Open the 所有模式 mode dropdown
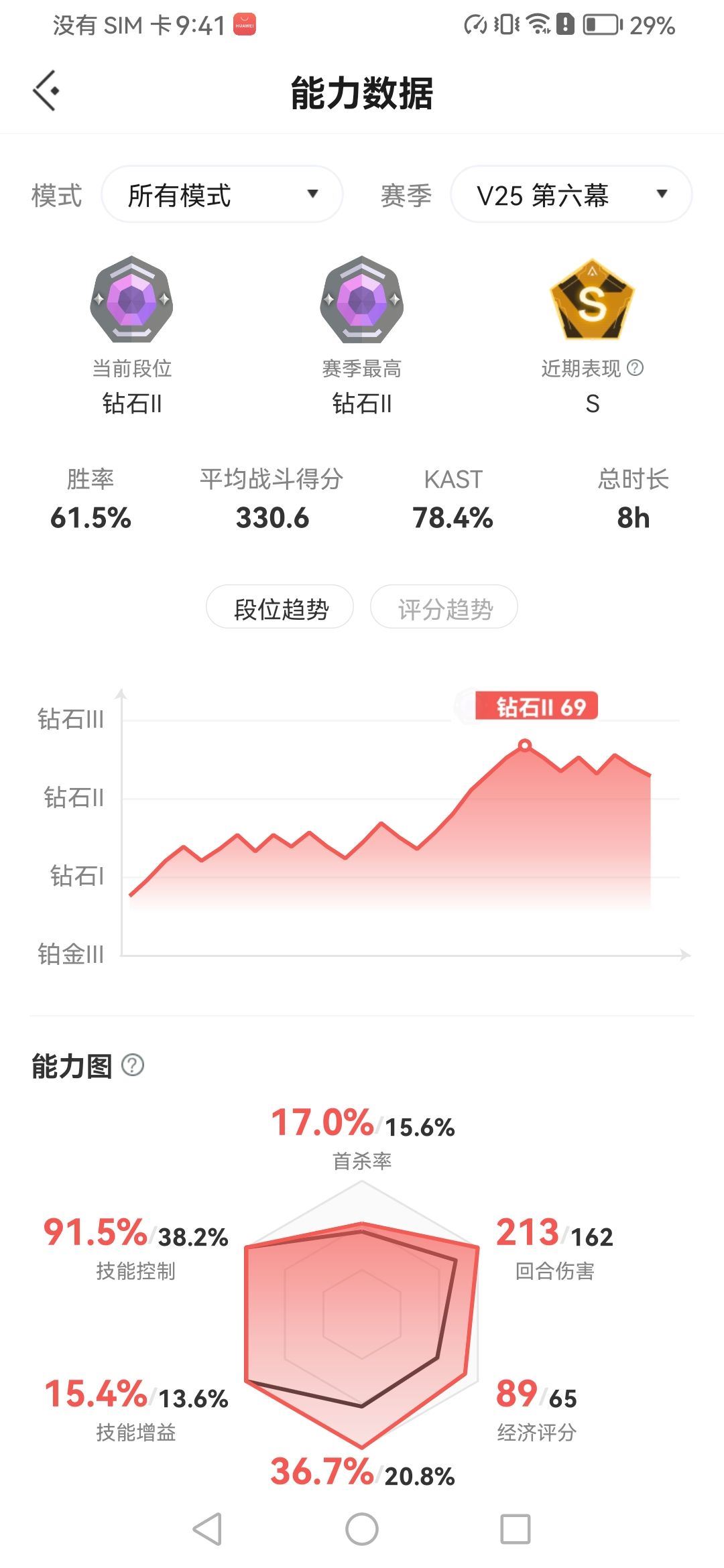The height and width of the screenshot is (1568, 724). (221, 194)
